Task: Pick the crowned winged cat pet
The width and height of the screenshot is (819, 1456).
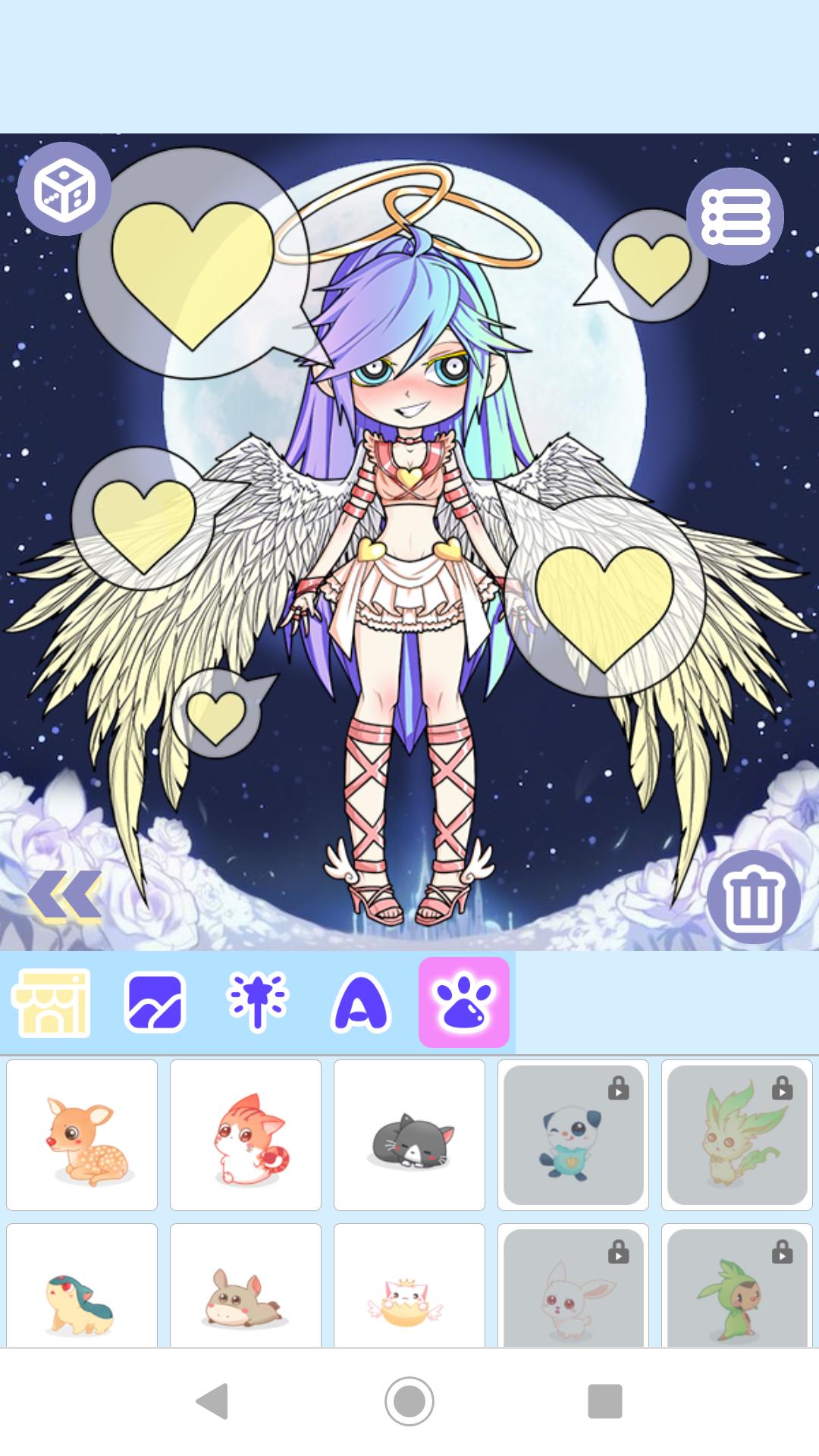Action: click(409, 1289)
